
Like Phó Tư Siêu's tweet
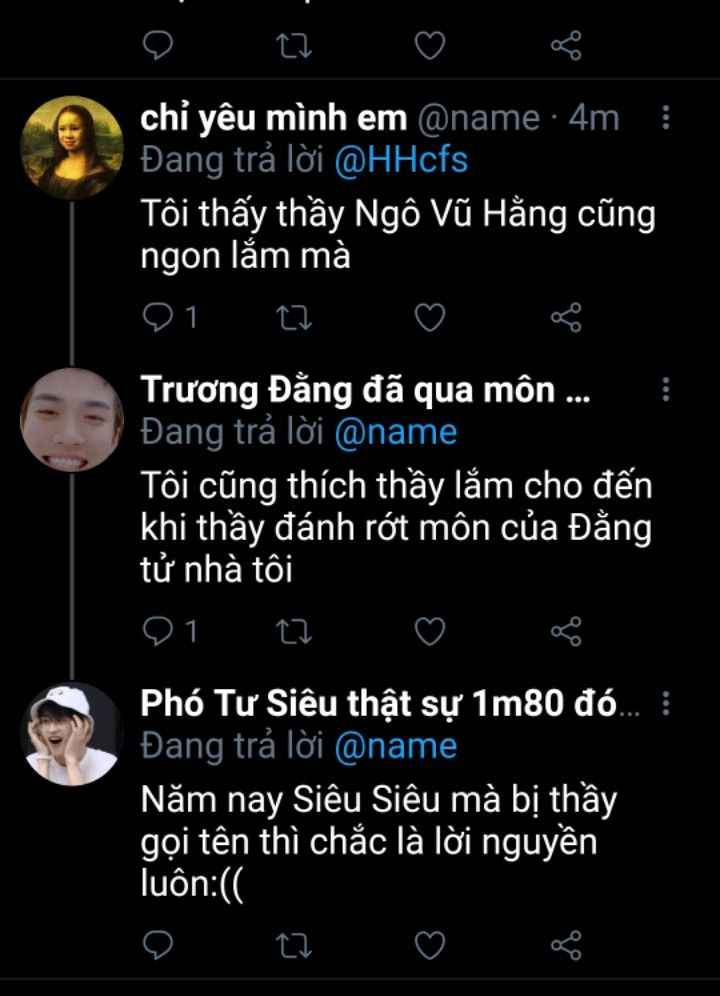[430, 944]
